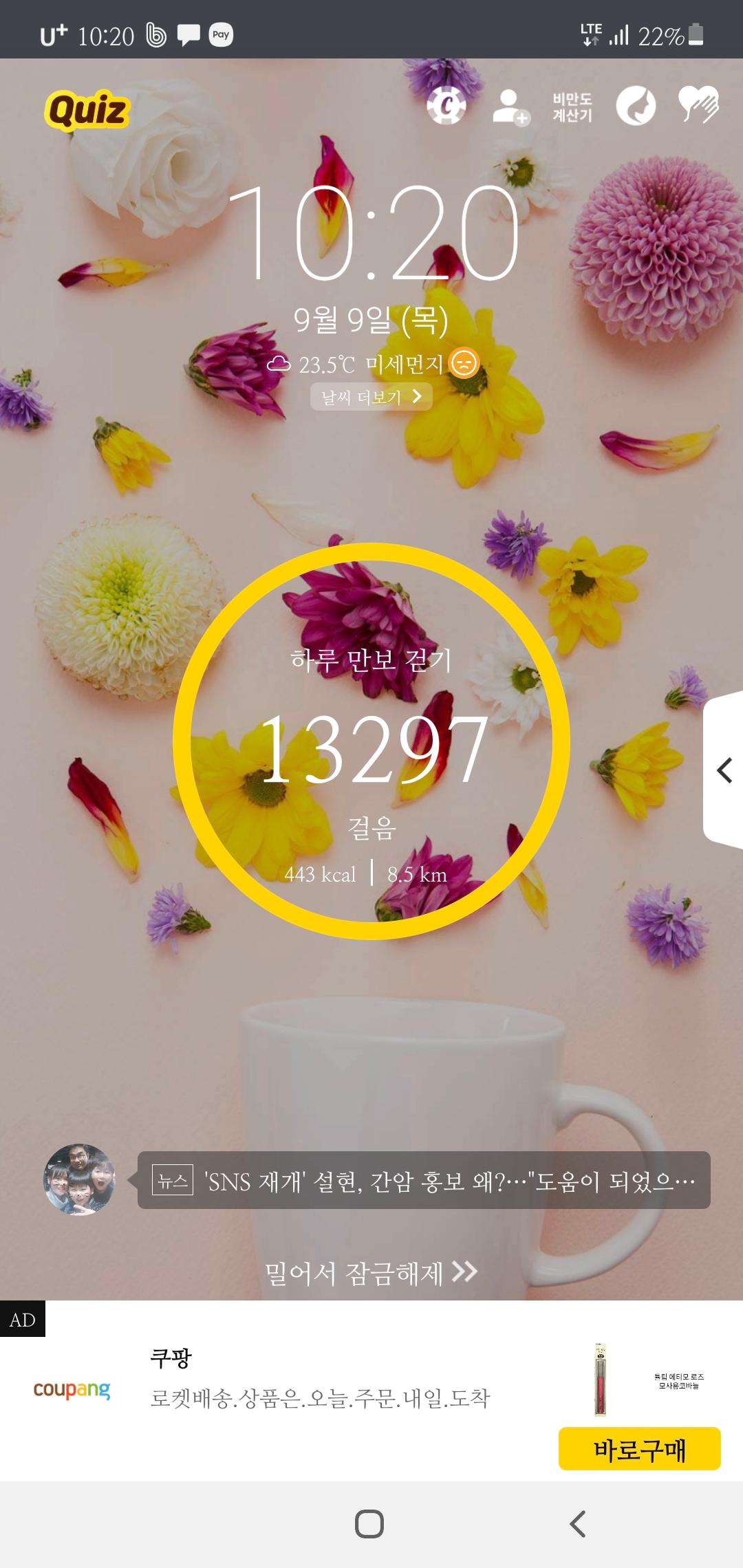Open 비만도 계산기
This screenshot has width=743, height=1568.
tap(572, 107)
